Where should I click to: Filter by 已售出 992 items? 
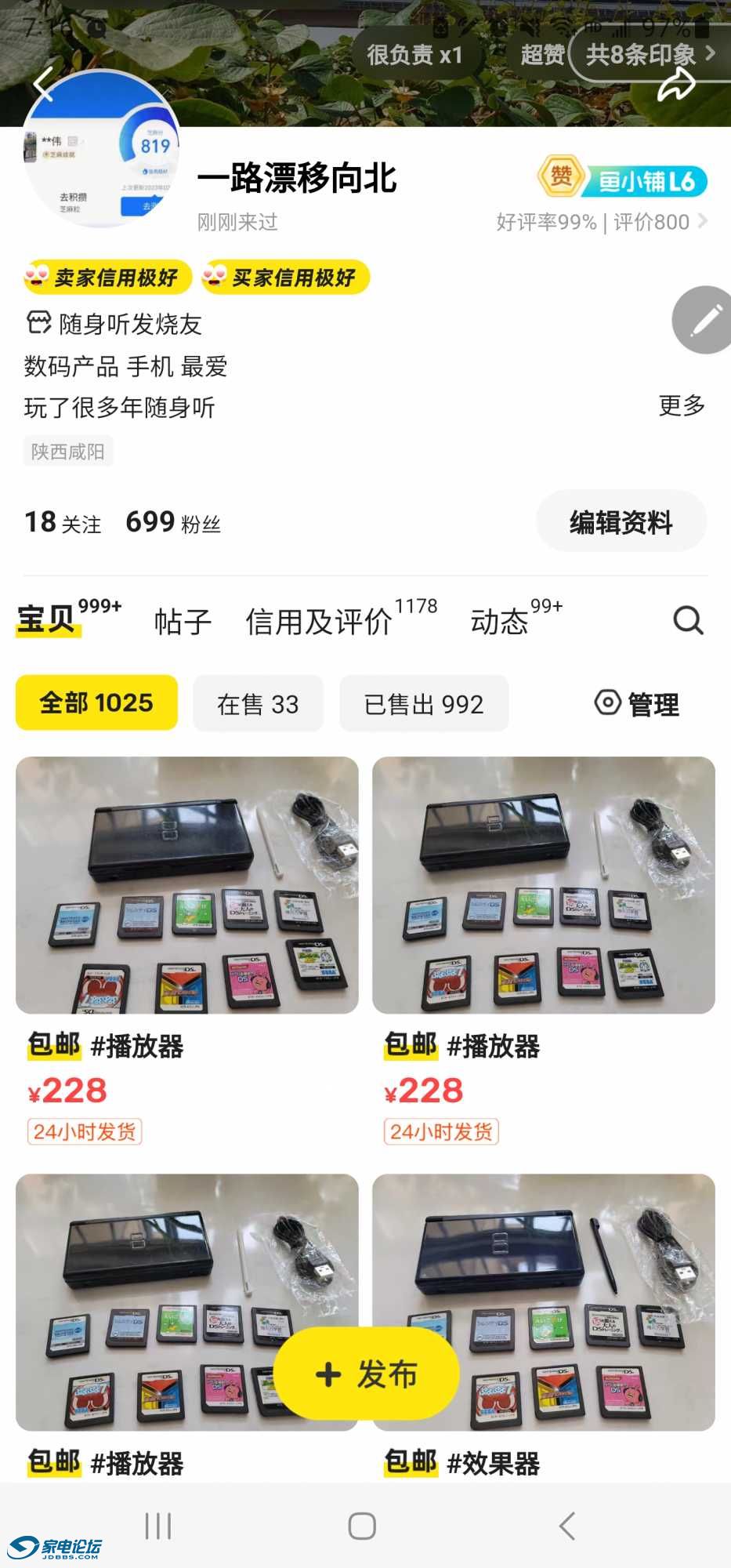click(424, 704)
